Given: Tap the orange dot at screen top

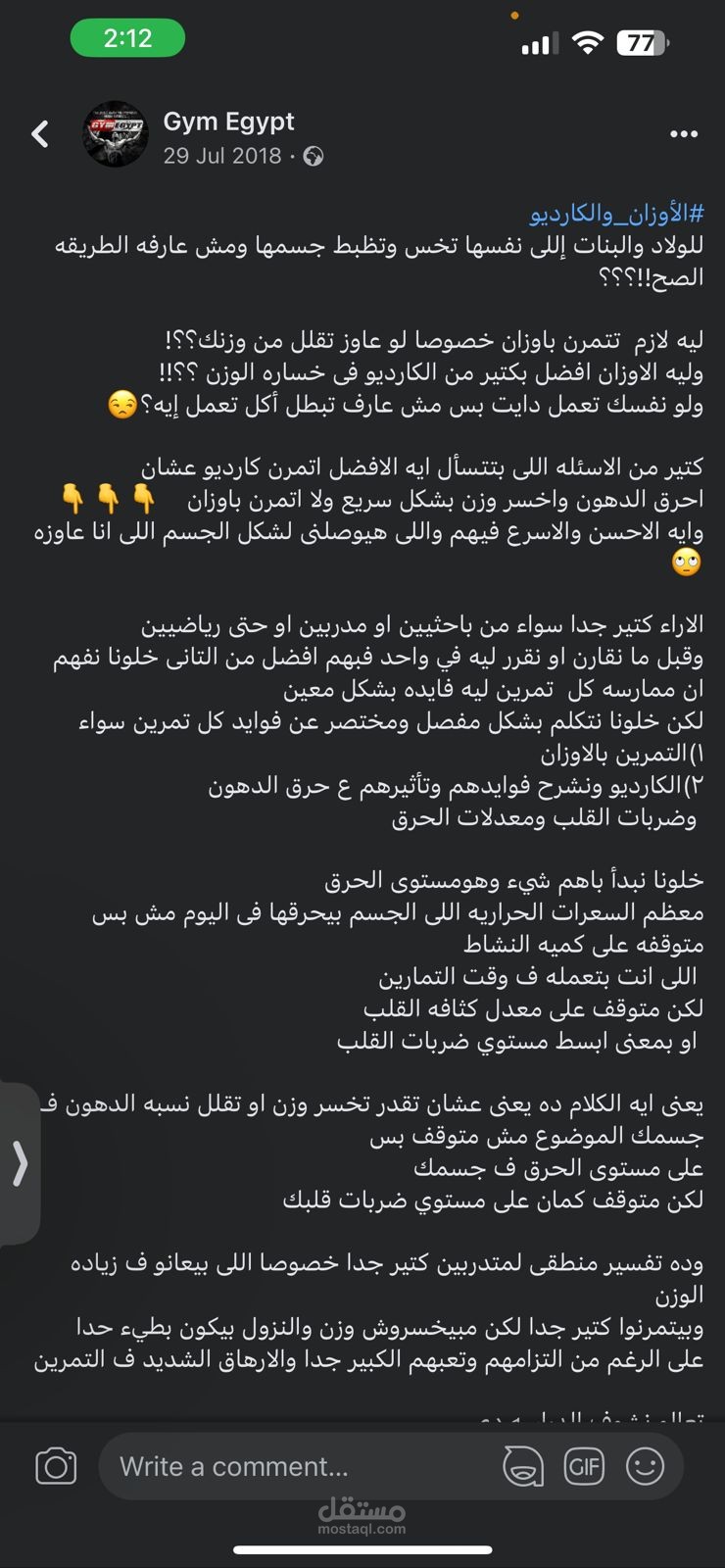Looking at the screenshot, I should 513,15.
